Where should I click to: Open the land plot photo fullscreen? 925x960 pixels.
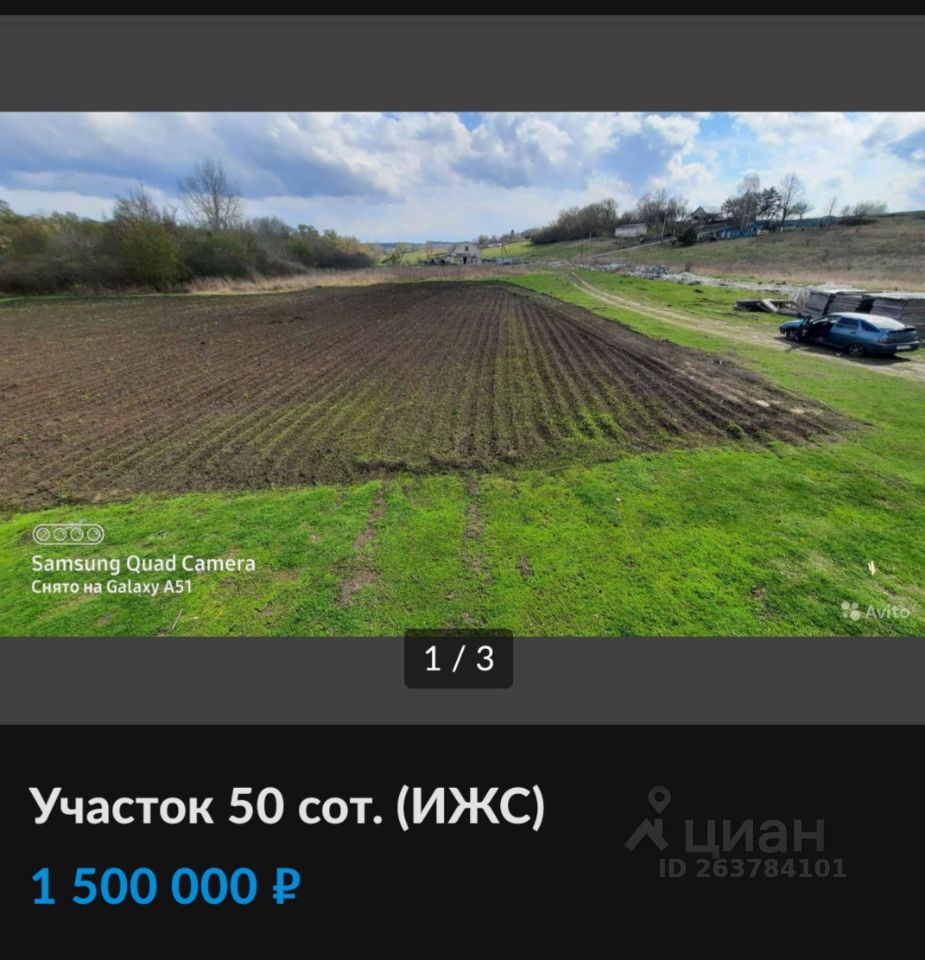click(462, 373)
